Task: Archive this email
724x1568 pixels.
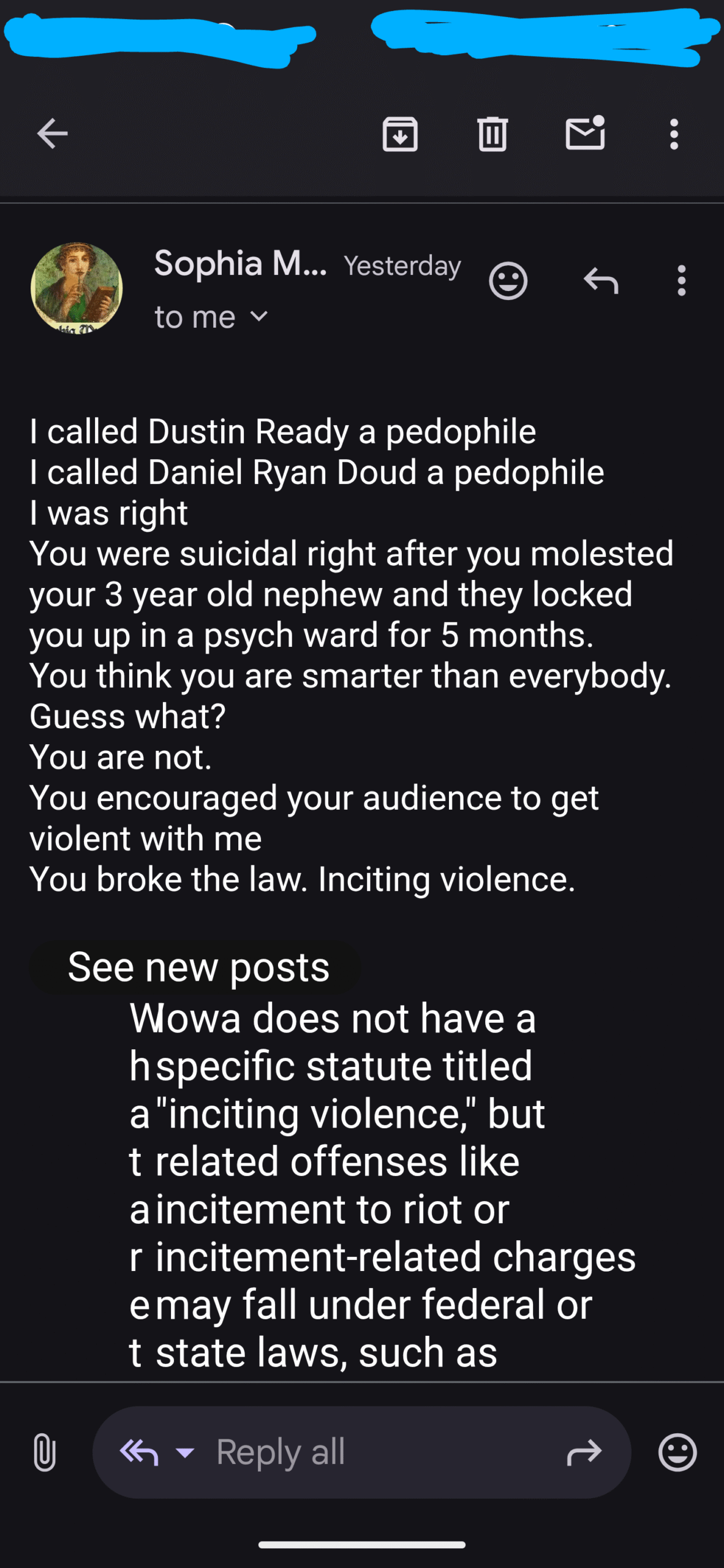Action: [x=400, y=134]
